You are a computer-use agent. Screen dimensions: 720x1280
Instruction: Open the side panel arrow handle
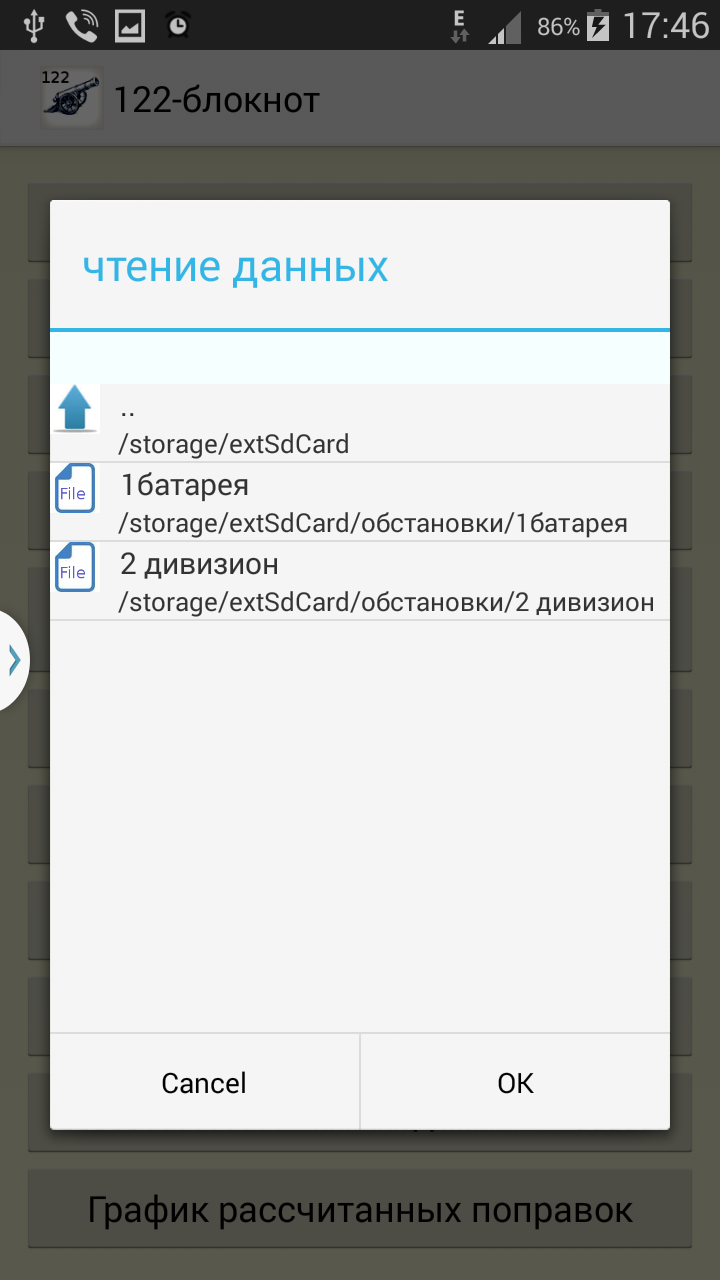(14, 660)
